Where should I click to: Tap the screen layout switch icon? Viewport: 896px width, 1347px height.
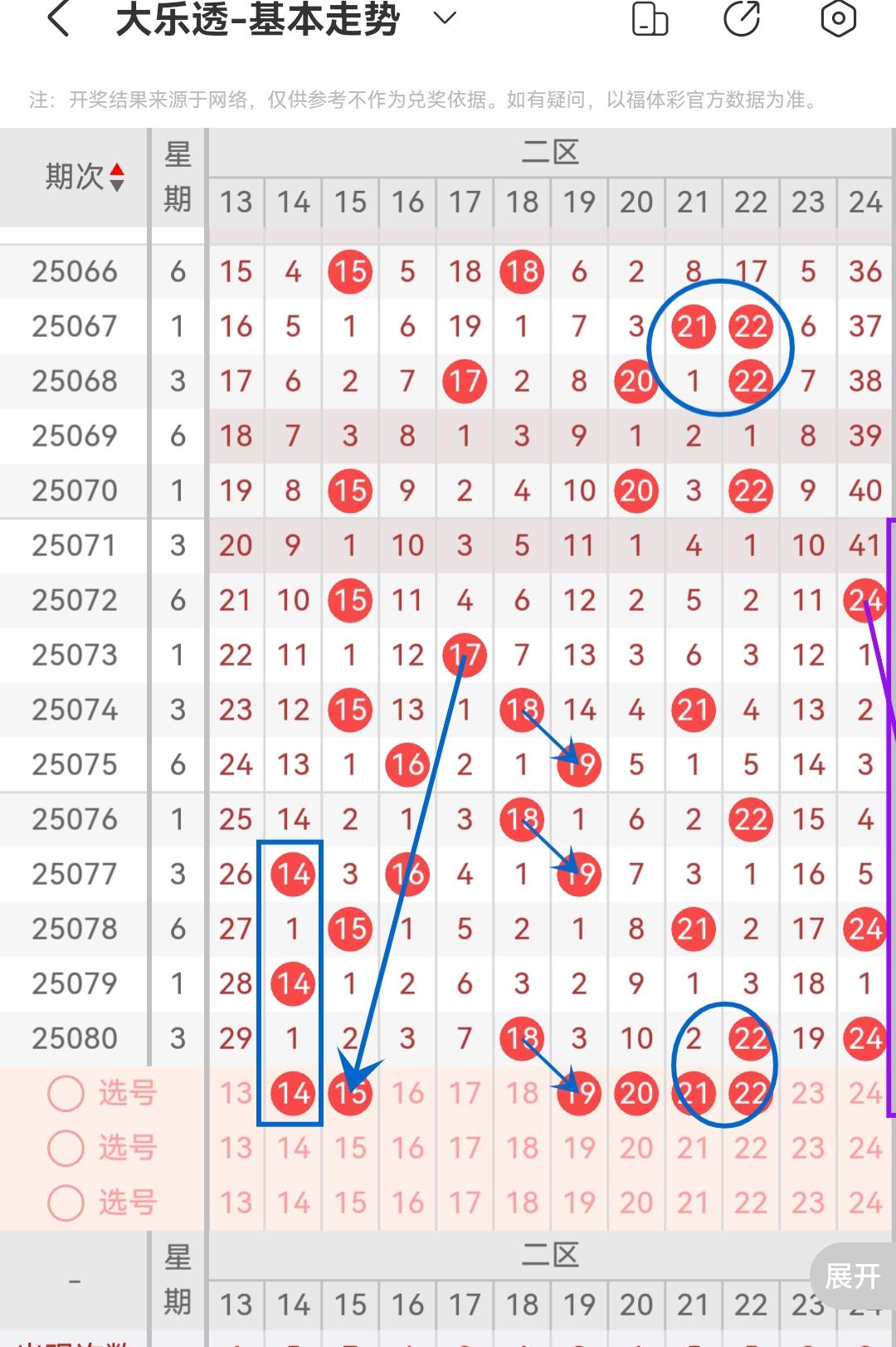650,19
